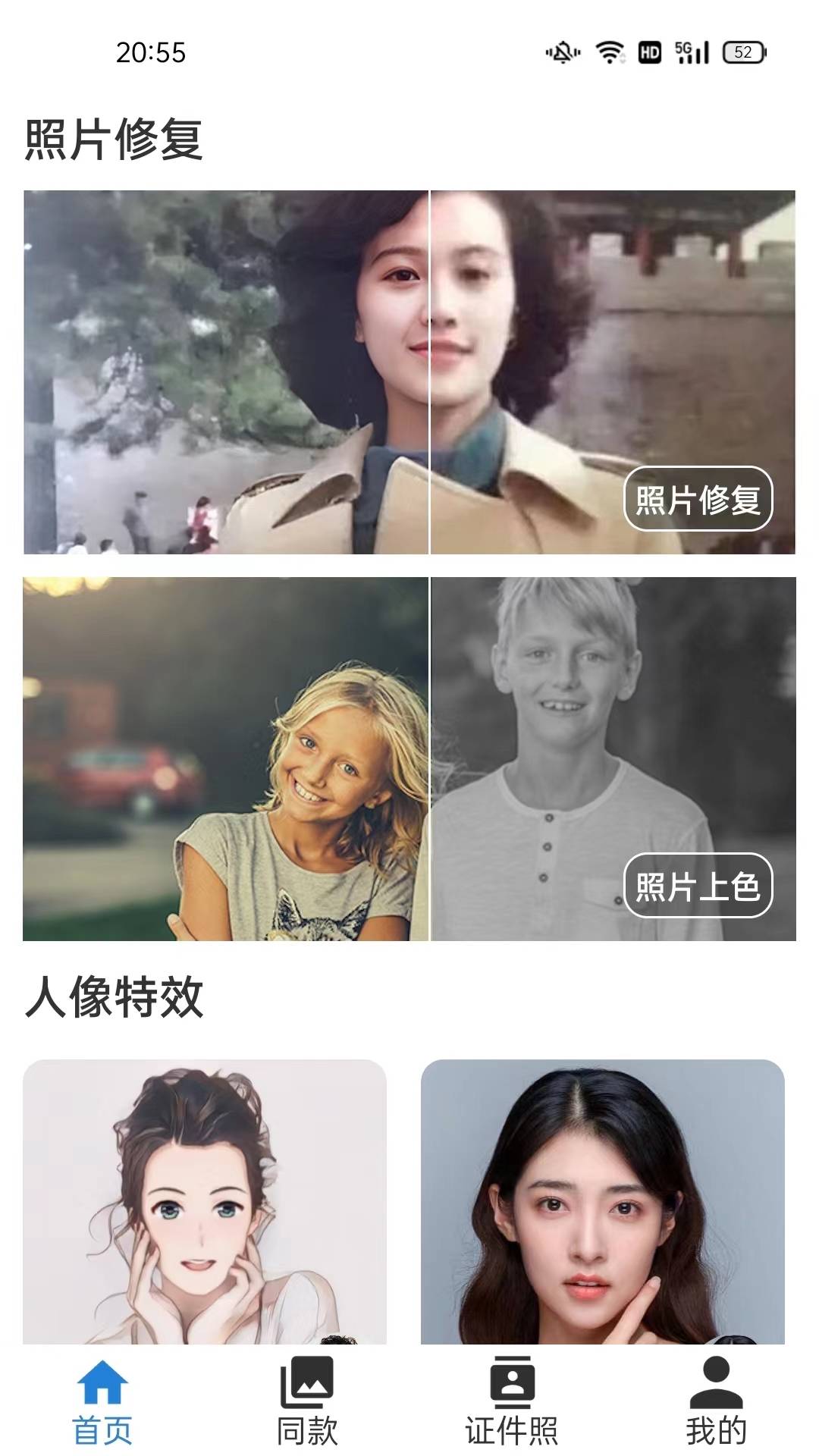819x1456 pixels.
Task: Open the 照片修复 photo restoration card
Action: [x=409, y=372]
